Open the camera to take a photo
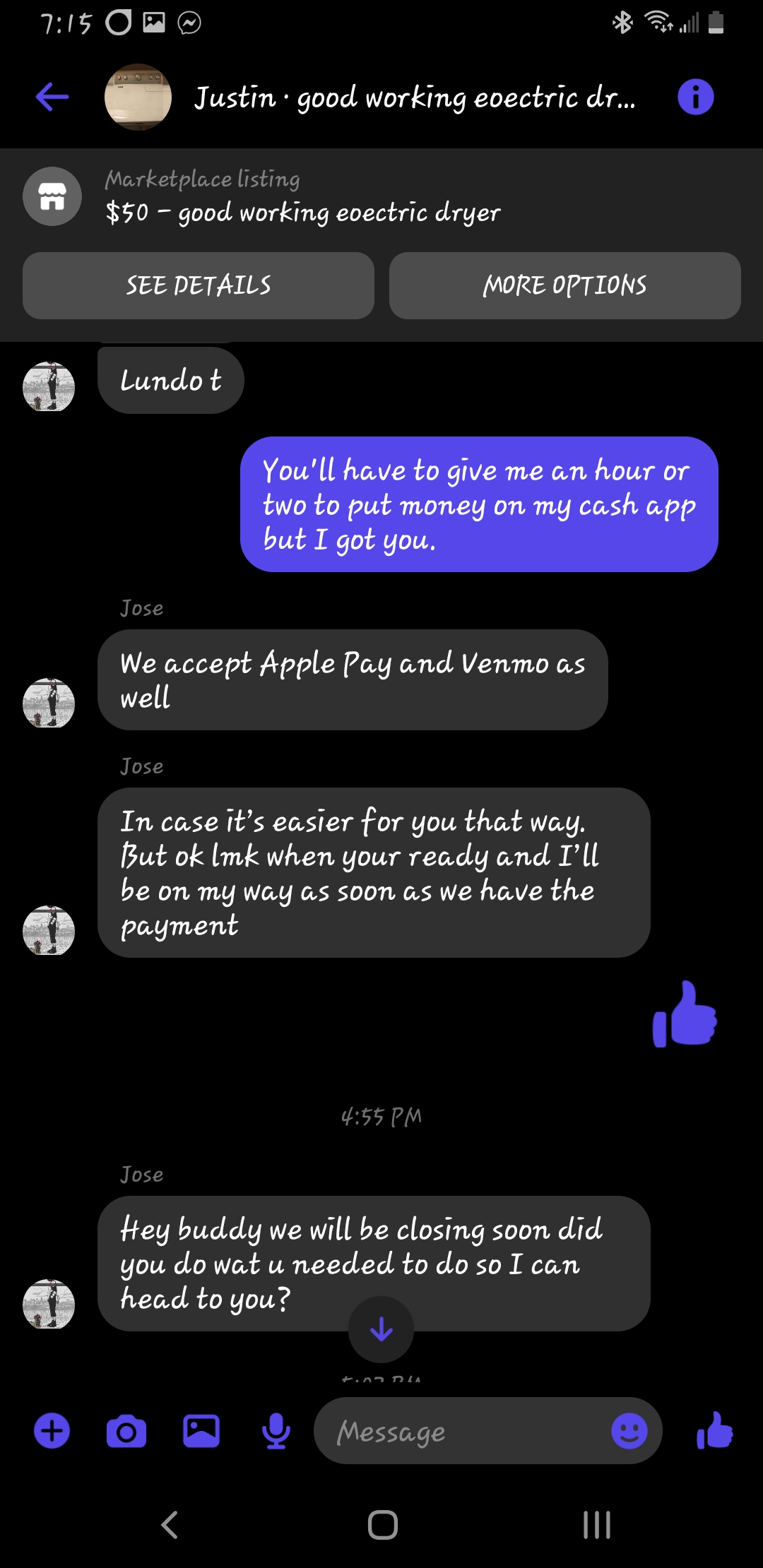Screen dimensions: 763x1568 coord(126,1432)
